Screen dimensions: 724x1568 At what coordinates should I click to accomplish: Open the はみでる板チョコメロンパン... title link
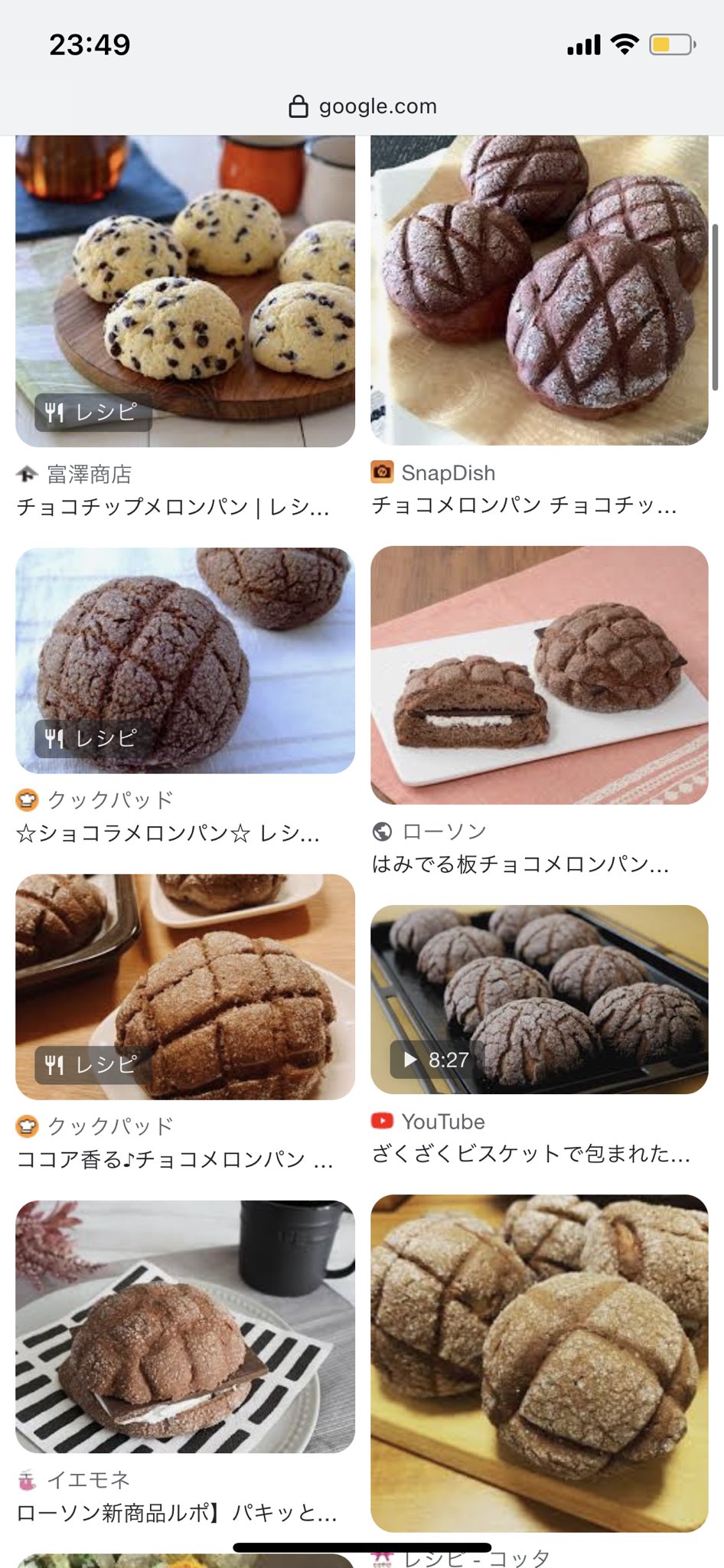pyautogui.click(x=520, y=864)
